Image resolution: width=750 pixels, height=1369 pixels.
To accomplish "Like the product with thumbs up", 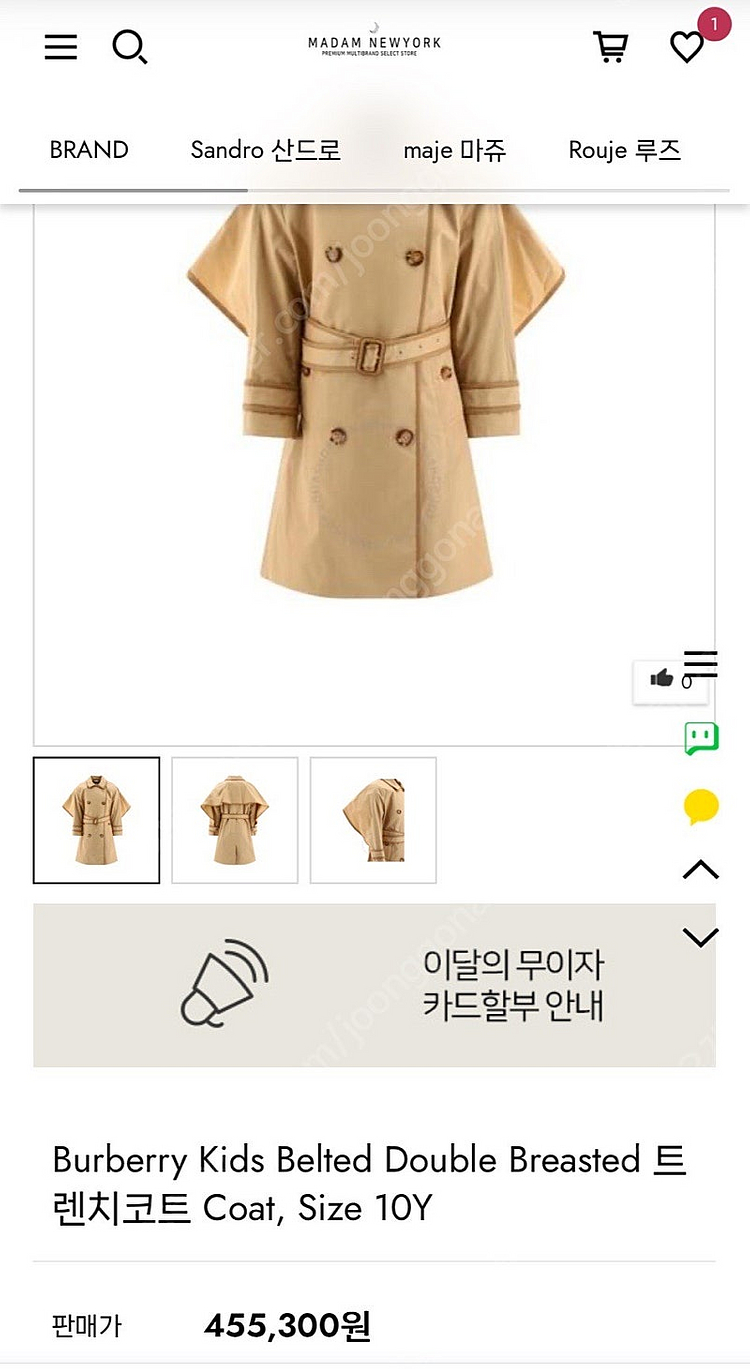I will tap(661, 680).
